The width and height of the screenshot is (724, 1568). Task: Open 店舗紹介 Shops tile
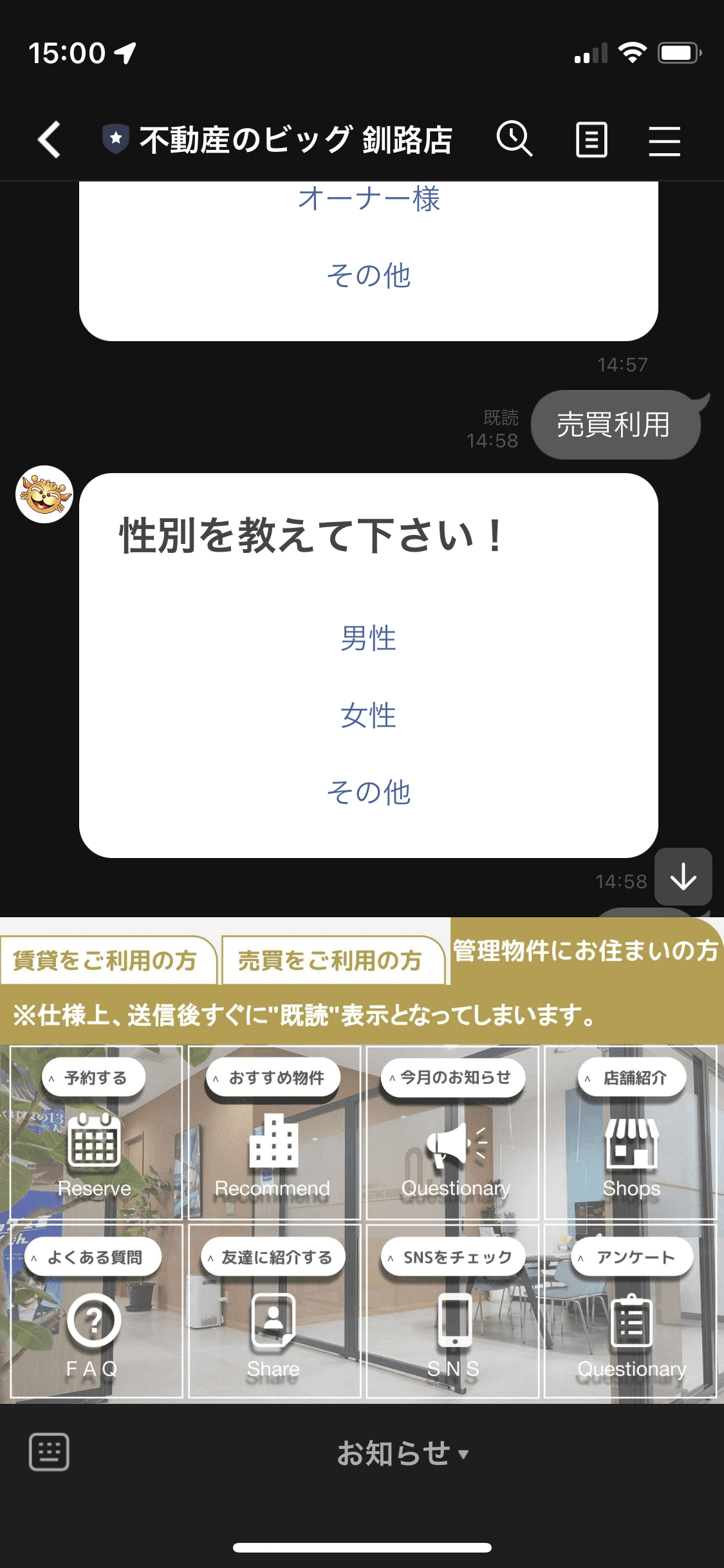pyautogui.click(x=631, y=1133)
